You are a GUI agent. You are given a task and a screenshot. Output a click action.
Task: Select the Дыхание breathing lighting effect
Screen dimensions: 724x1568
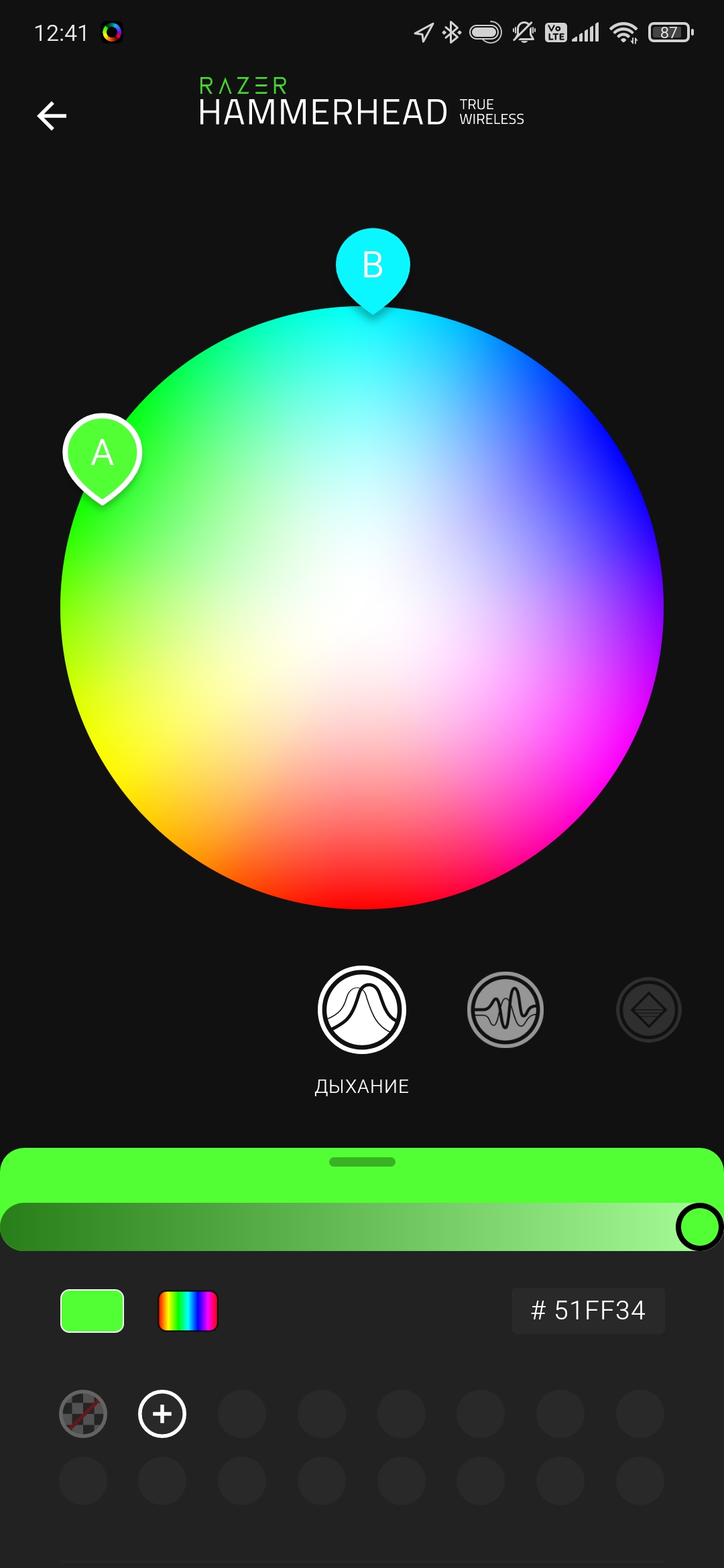(362, 1010)
